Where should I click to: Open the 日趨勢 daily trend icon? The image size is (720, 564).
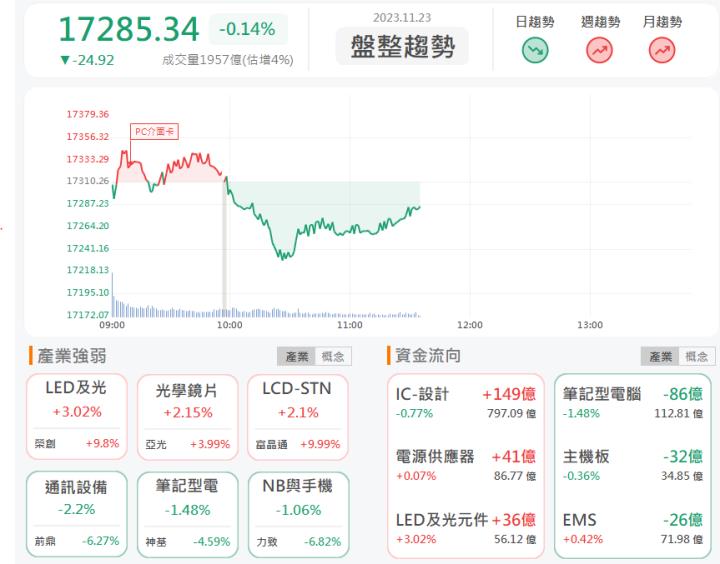point(536,48)
